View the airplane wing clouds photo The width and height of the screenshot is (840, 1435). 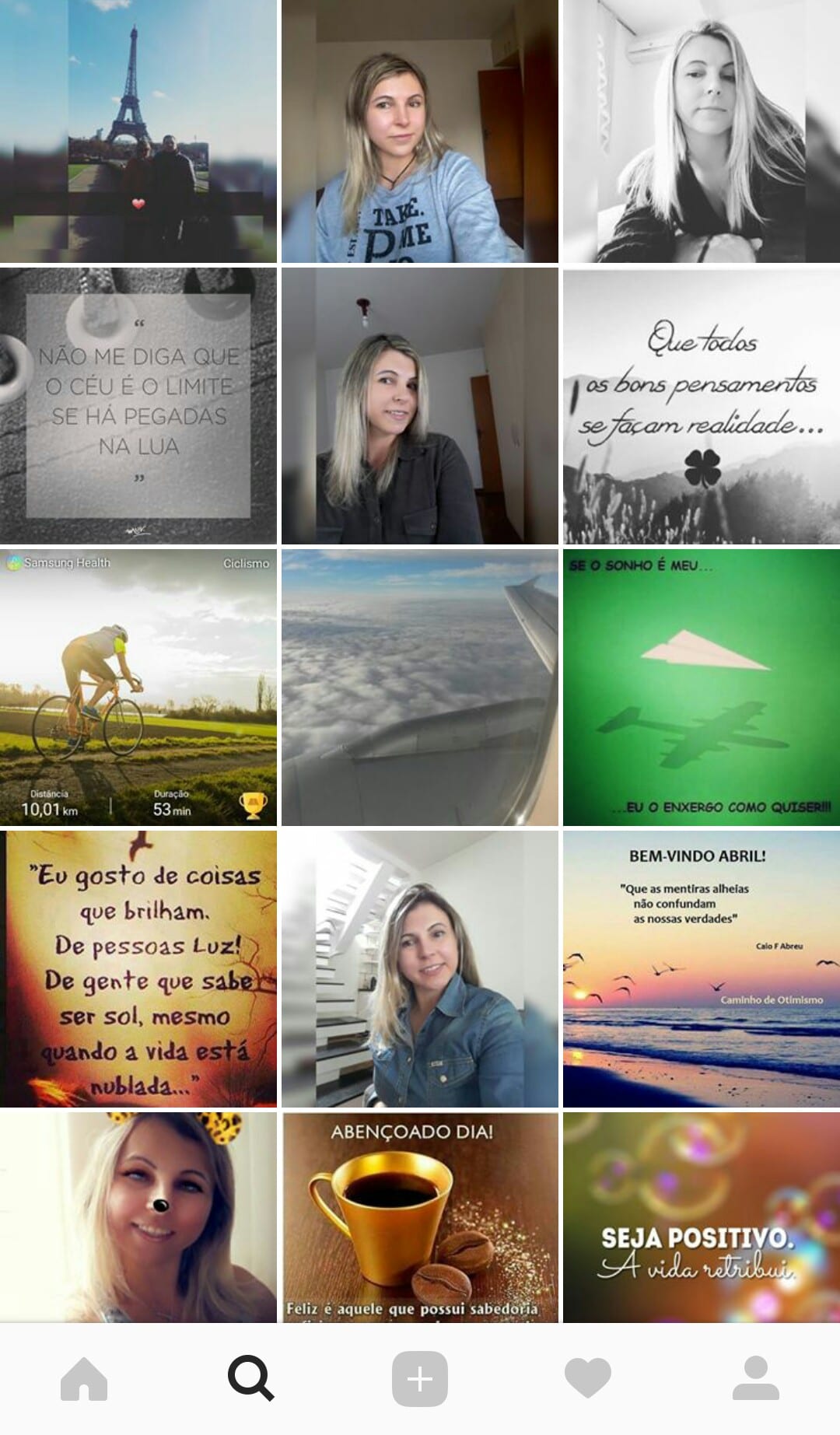point(420,688)
